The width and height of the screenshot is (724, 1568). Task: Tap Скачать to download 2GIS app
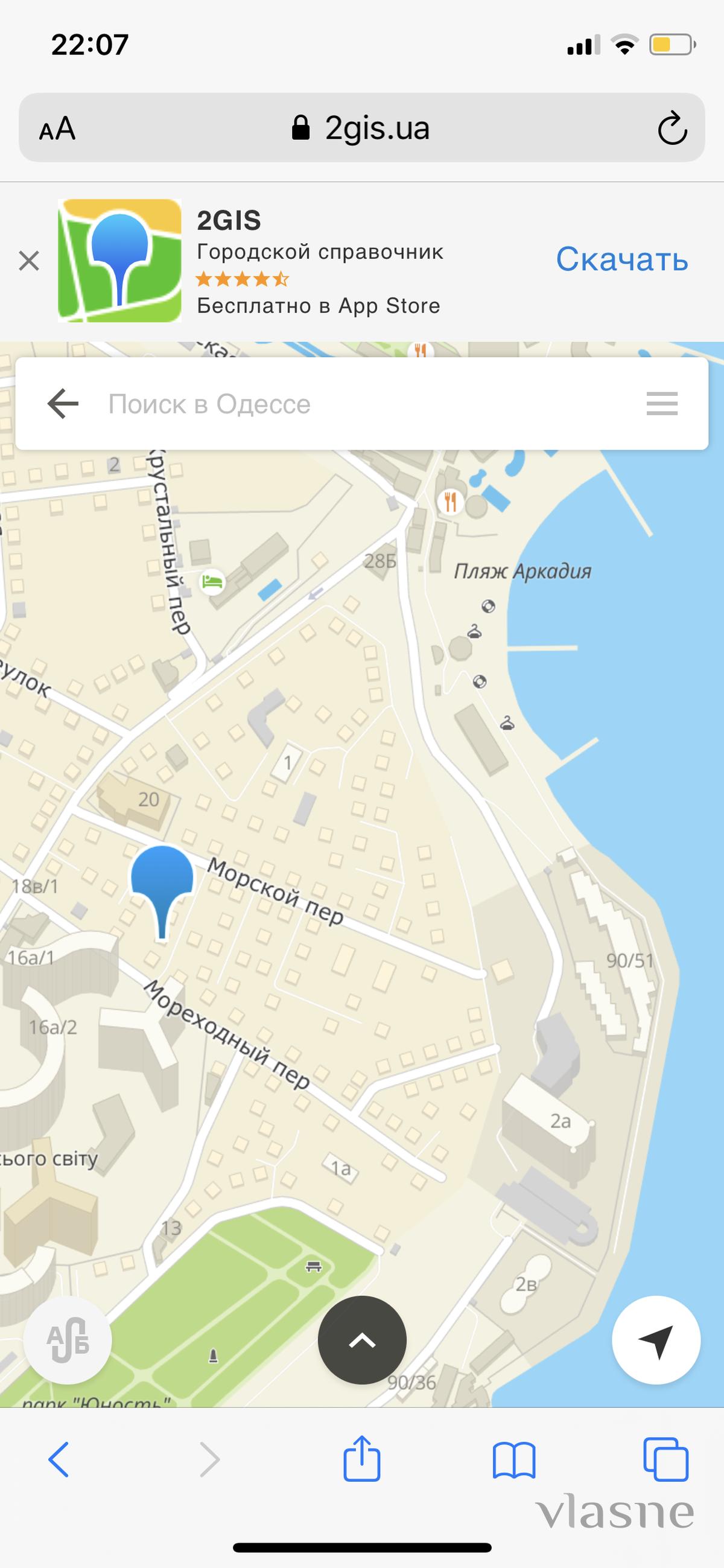[622, 260]
